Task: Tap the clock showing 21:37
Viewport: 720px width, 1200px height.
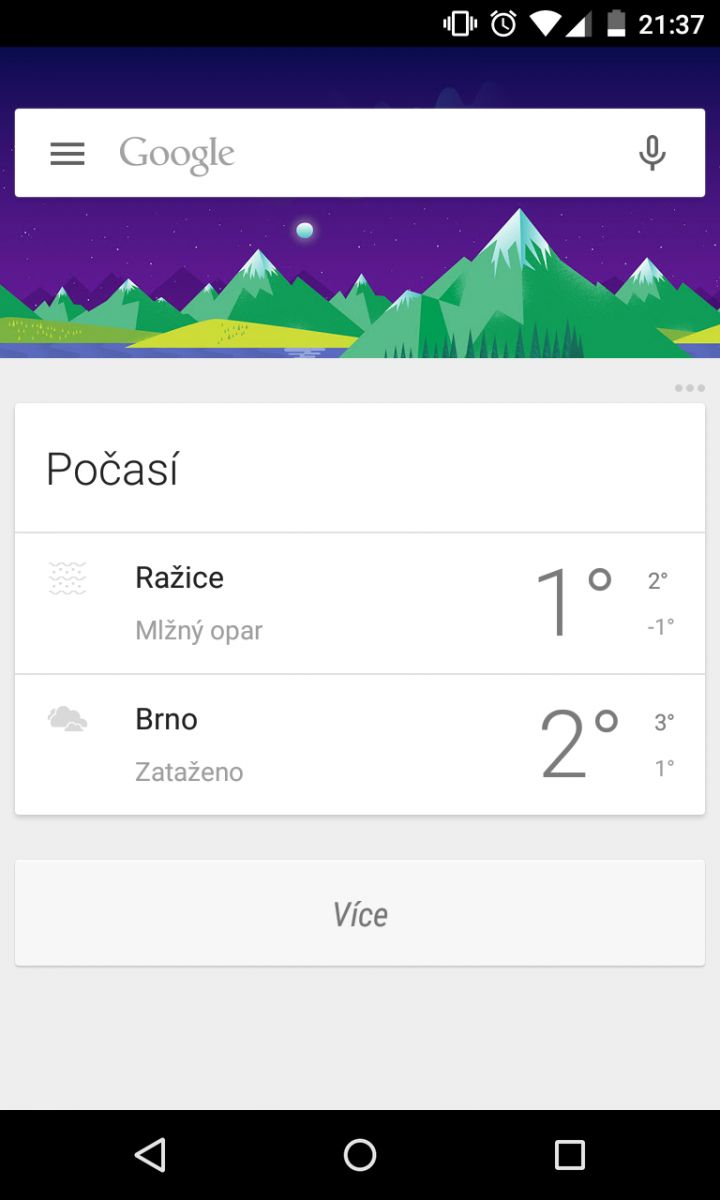Action: (x=672, y=22)
